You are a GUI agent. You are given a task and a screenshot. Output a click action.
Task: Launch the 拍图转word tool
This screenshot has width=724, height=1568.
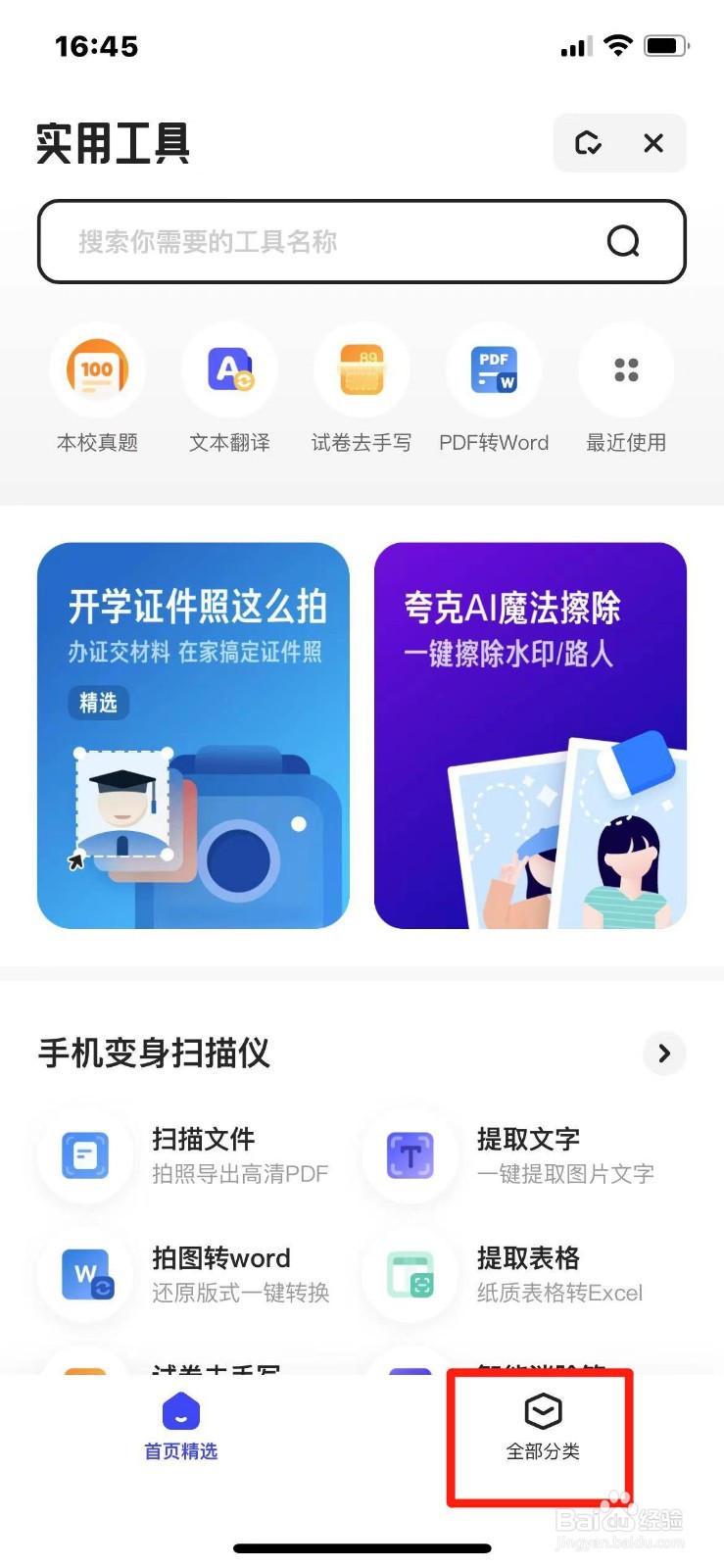tap(84, 1275)
